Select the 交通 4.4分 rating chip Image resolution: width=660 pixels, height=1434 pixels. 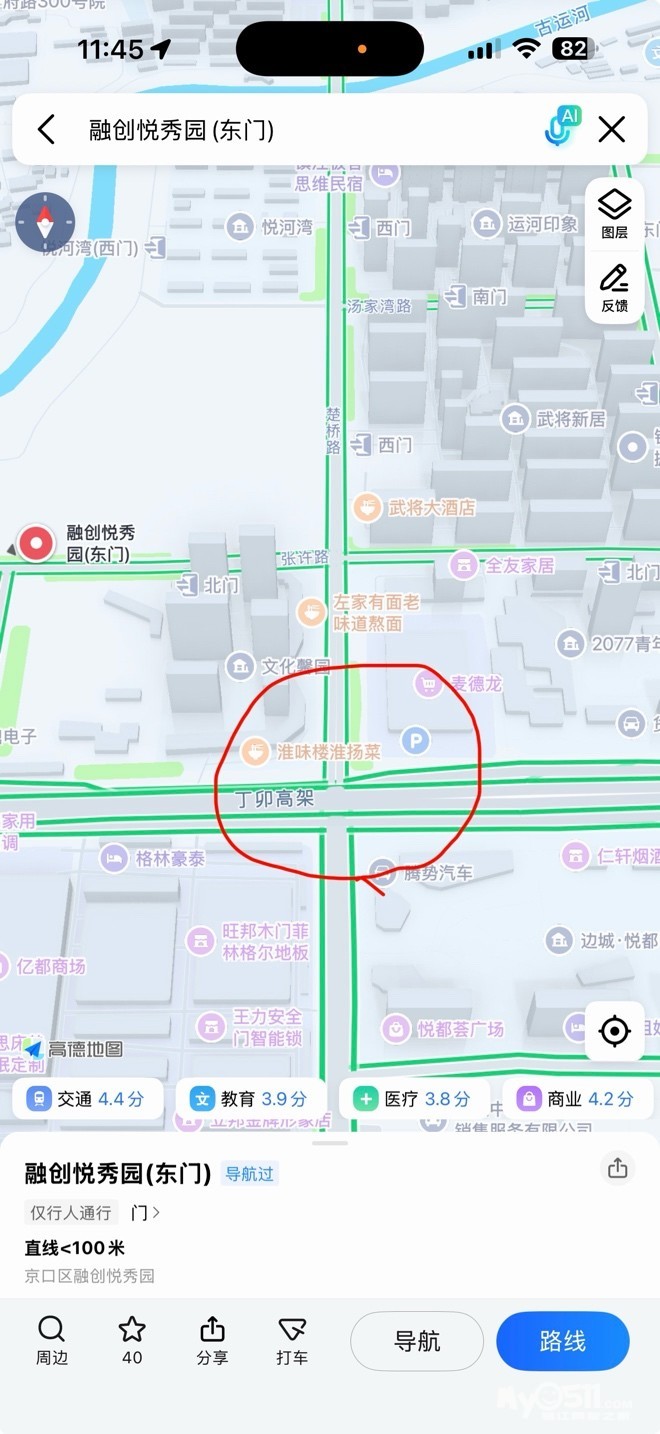(x=85, y=1098)
